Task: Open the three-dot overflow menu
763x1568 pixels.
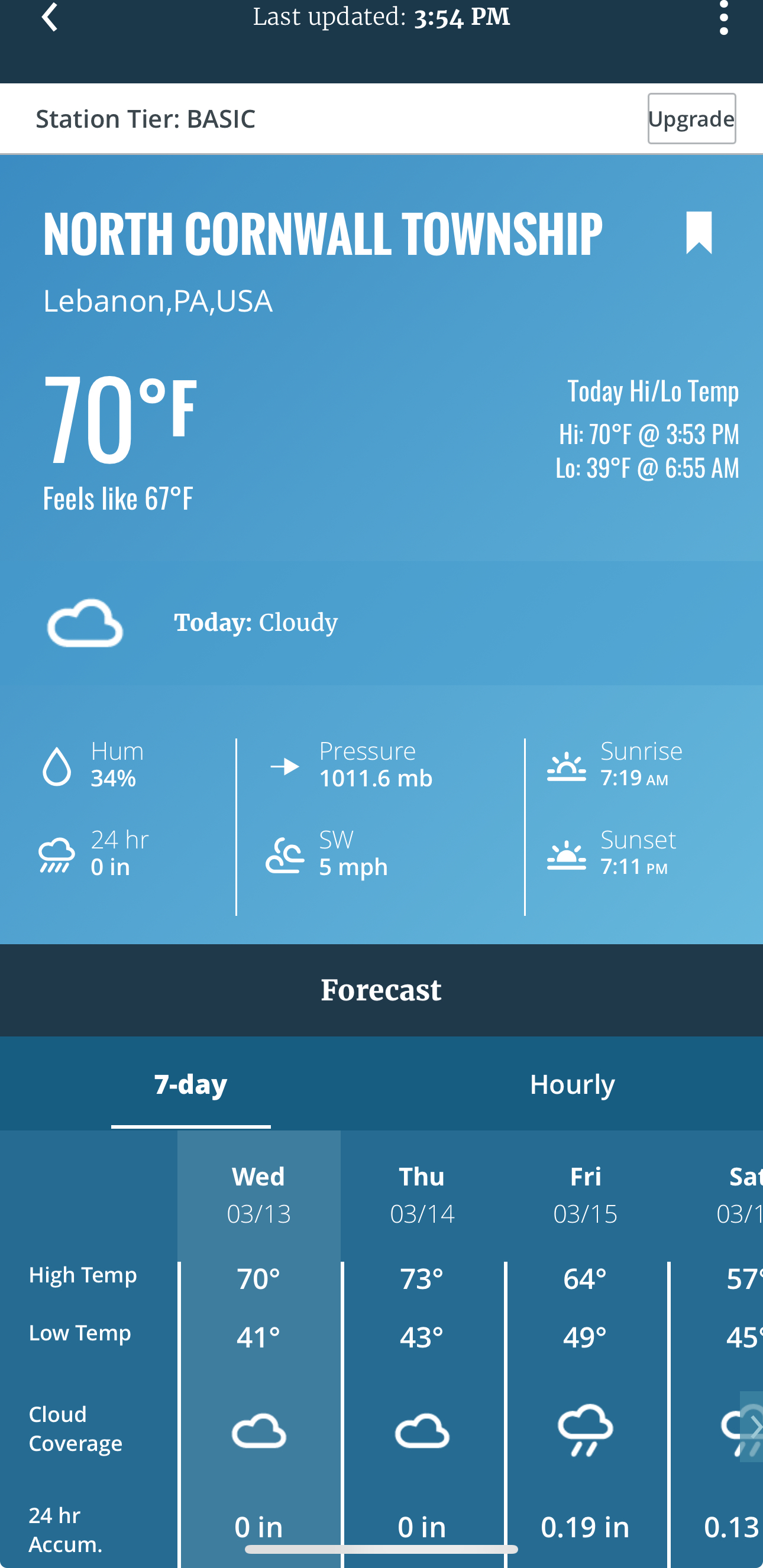Action: tap(723, 17)
